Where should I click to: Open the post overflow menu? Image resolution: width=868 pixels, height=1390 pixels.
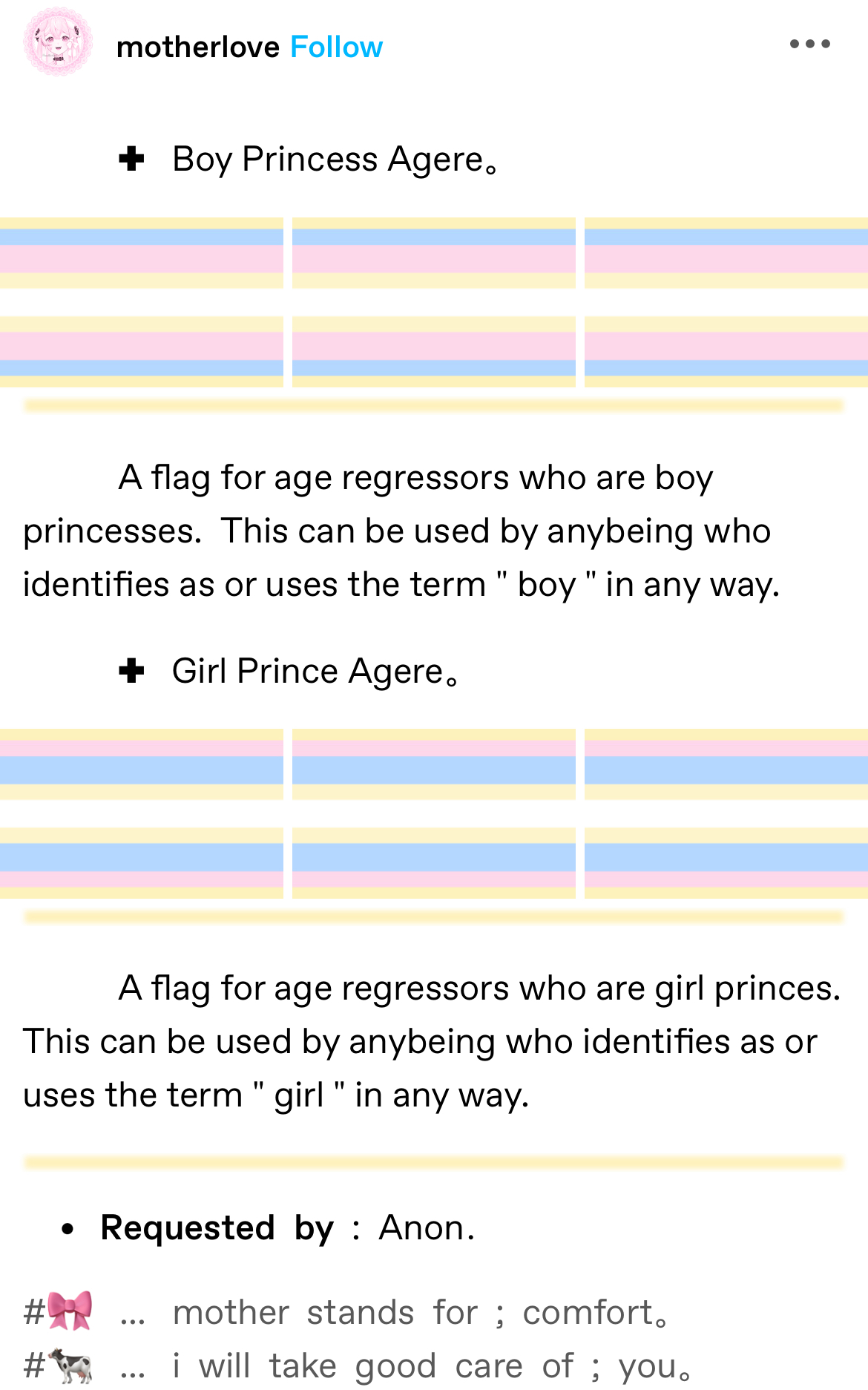click(x=809, y=44)
